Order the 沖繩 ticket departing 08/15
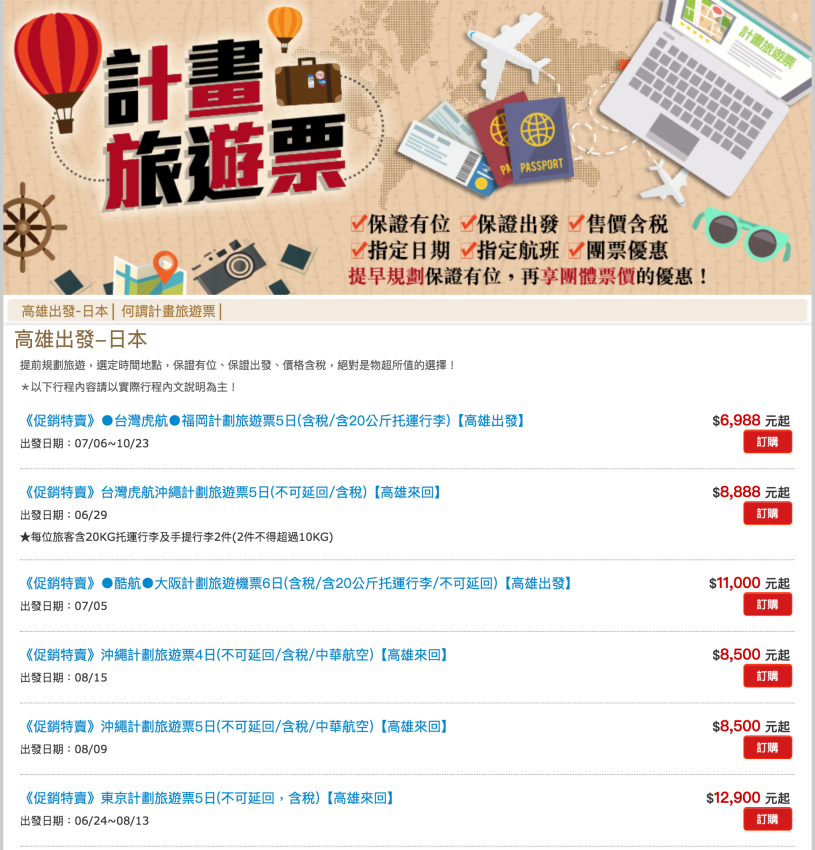This screenshot has height=850, width=815. [x=767, y=676]
